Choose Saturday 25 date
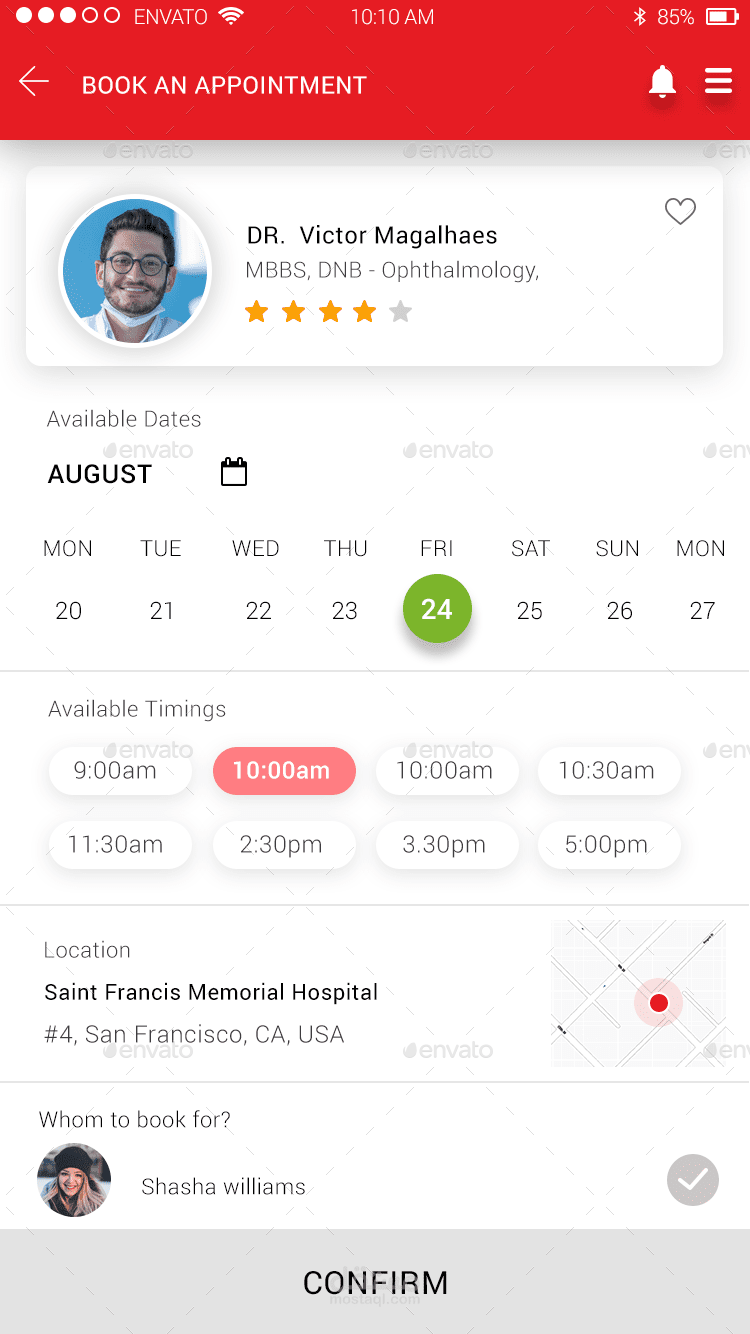The height and width of the screenshot is (1334, 750). (530, 610)
